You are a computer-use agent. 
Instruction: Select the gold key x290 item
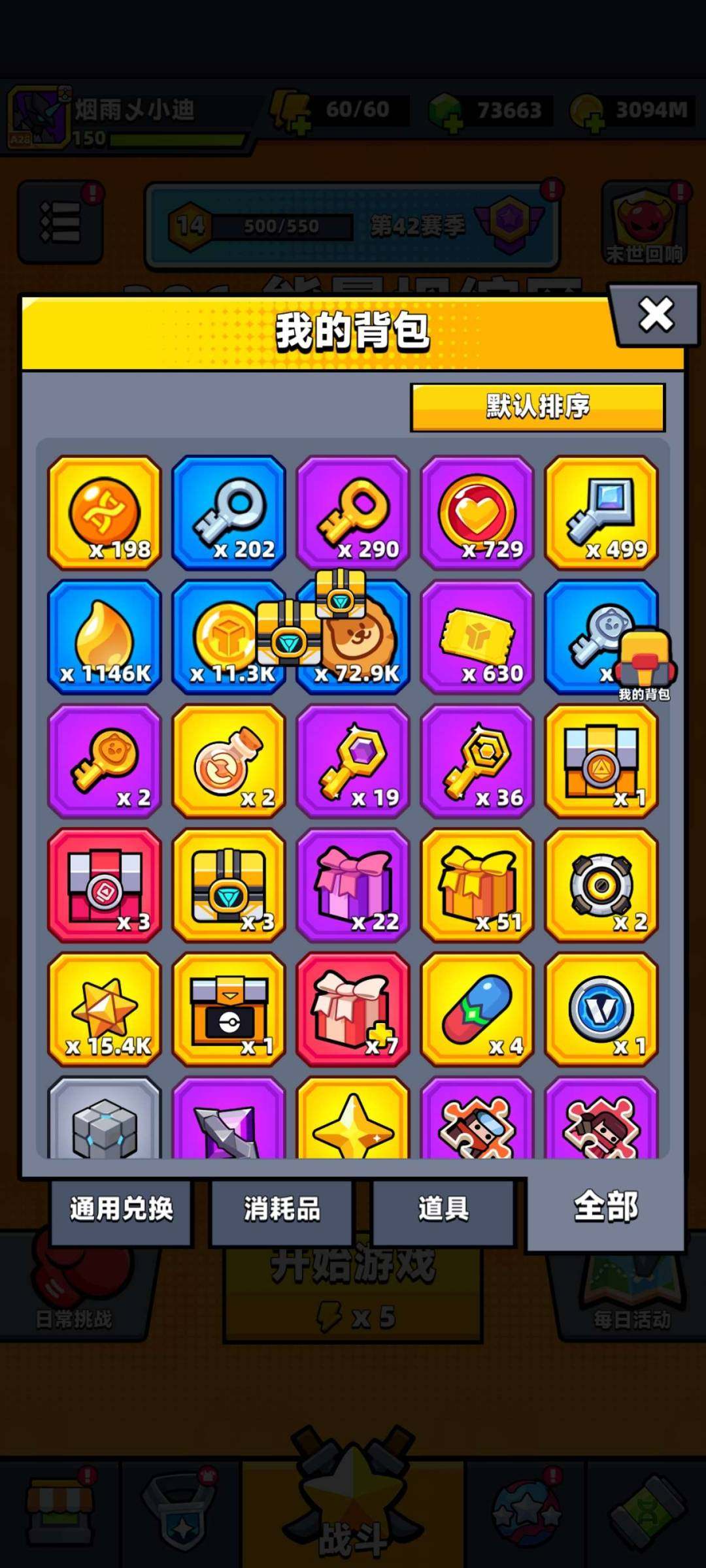point(353,512)
